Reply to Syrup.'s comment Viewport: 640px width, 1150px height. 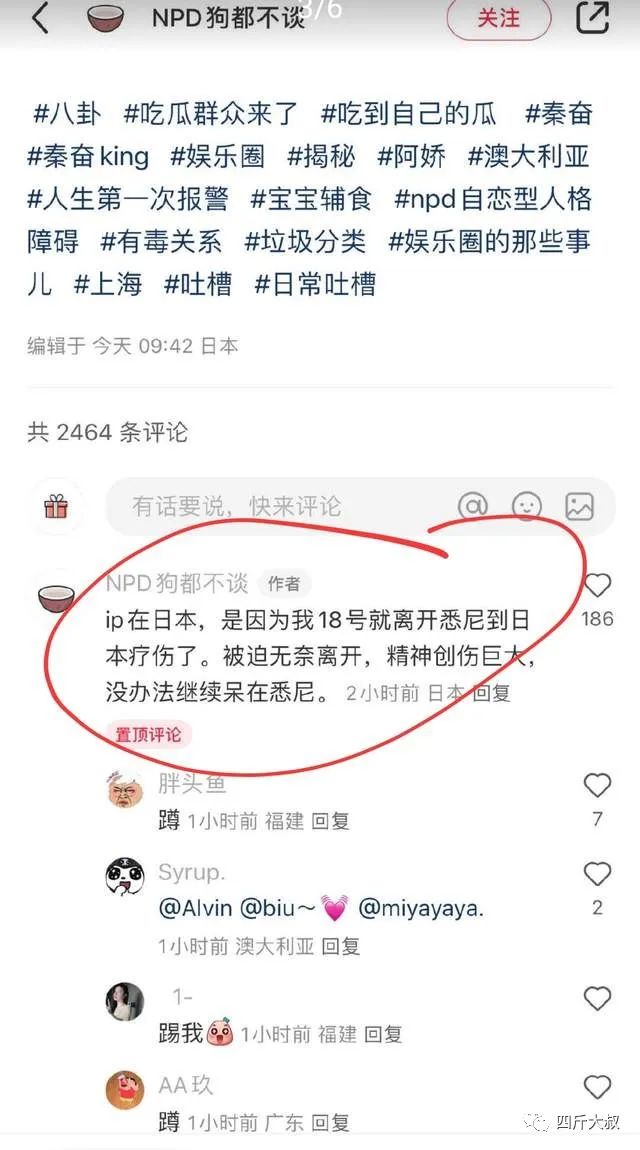pyautogui.click(x=340, y=946)
